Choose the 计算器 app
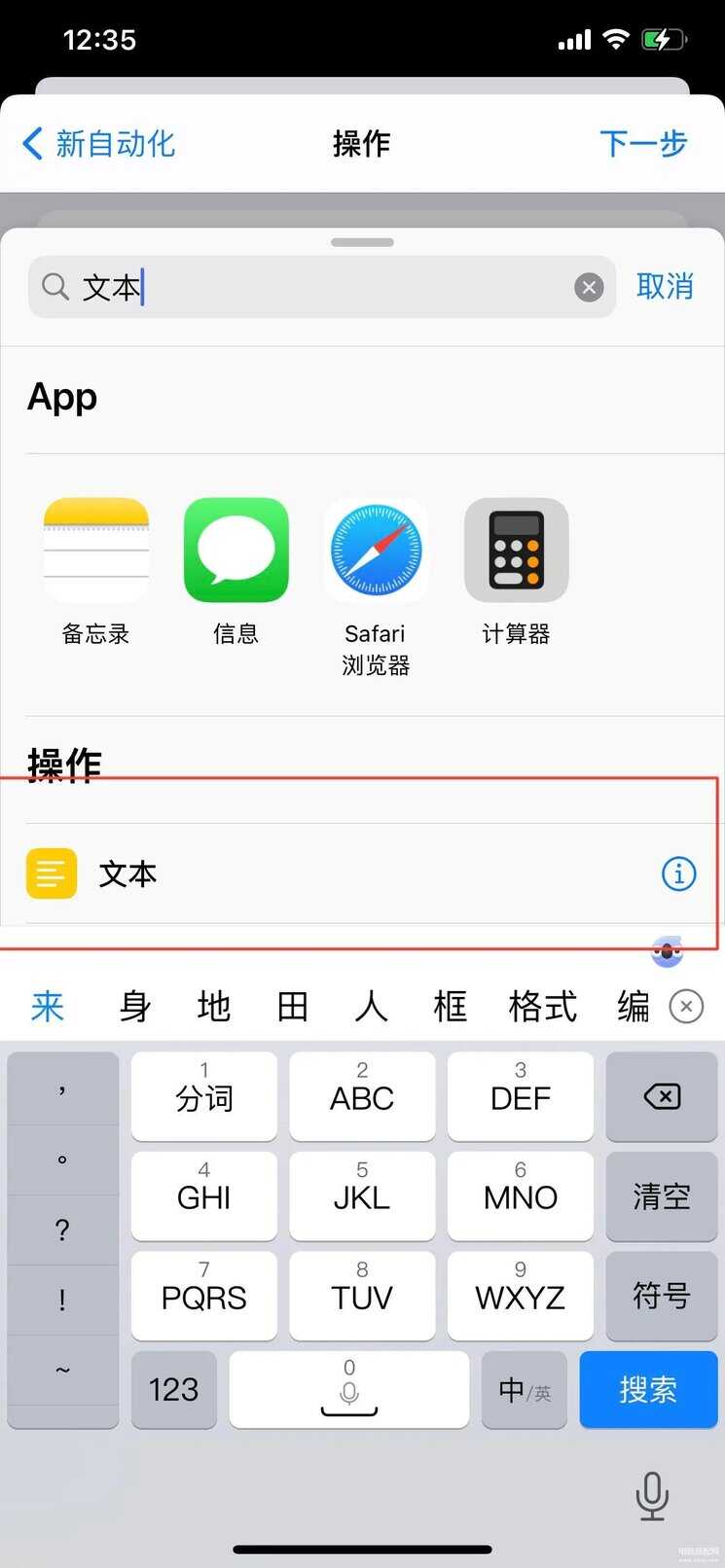 pos(516,551)
